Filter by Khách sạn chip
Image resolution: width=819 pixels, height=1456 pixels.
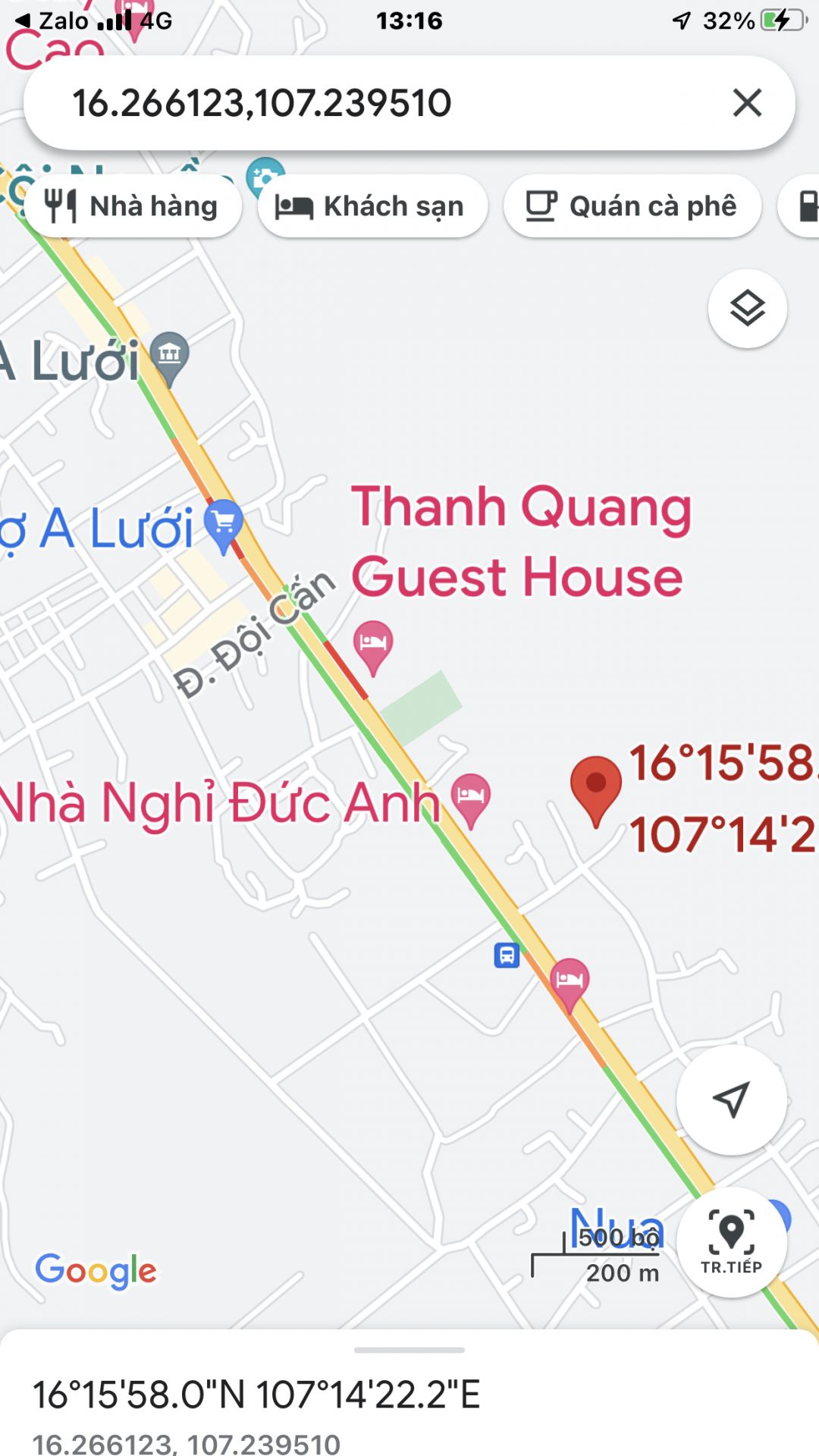372,206
